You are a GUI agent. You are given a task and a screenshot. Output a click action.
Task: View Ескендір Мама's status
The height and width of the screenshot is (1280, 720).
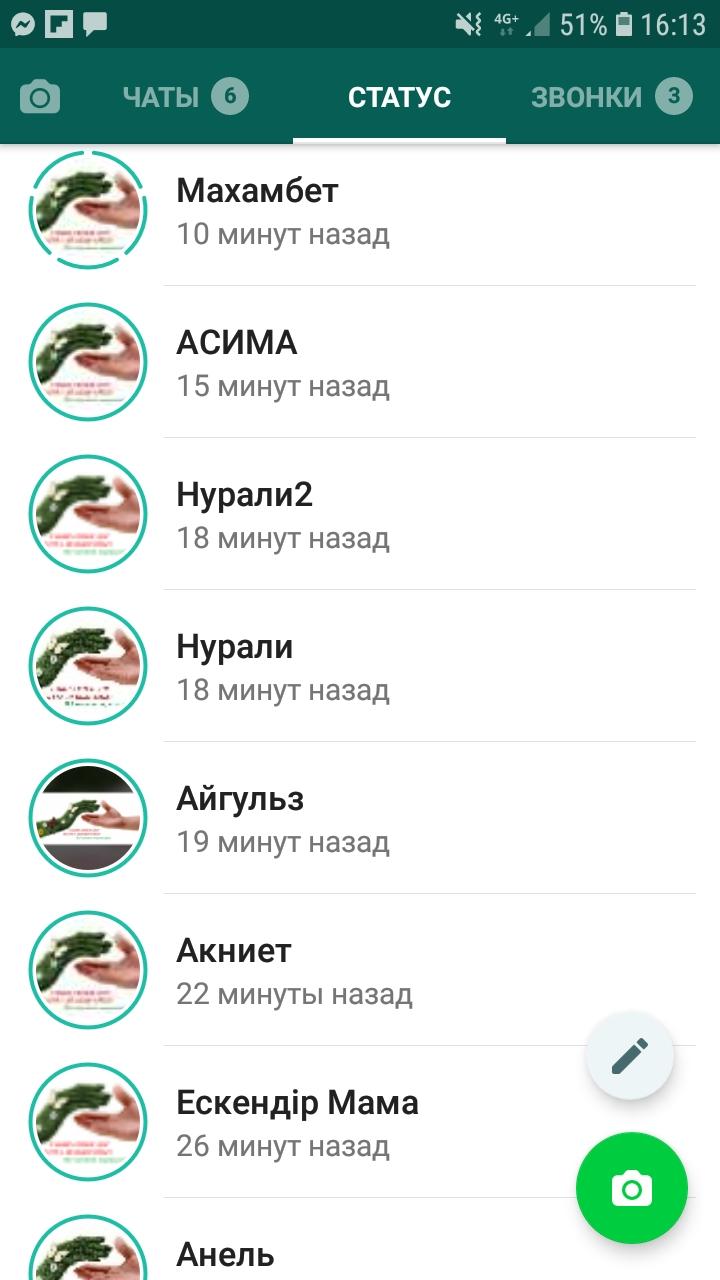click(360, 1122)
